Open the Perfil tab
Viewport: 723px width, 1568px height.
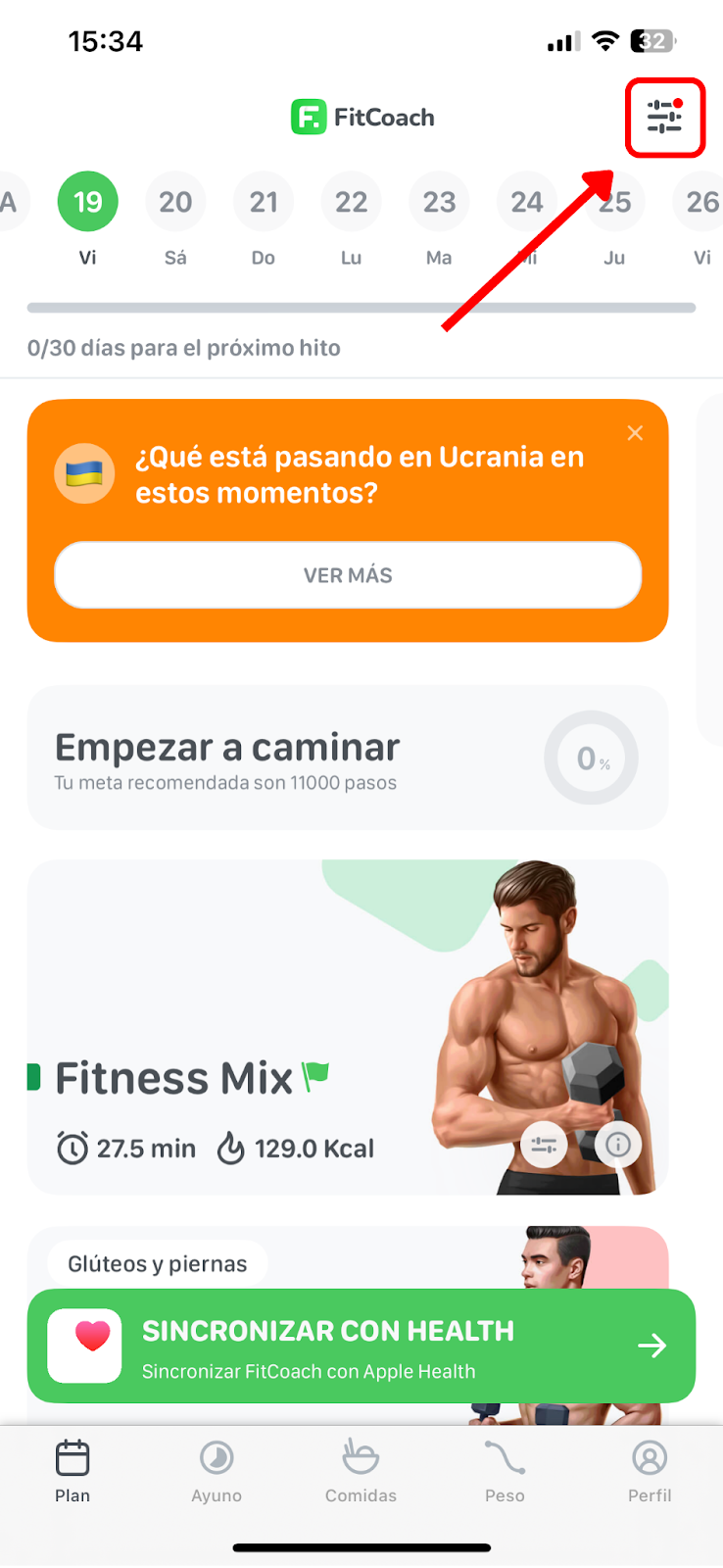click(x=650, y=1471)
